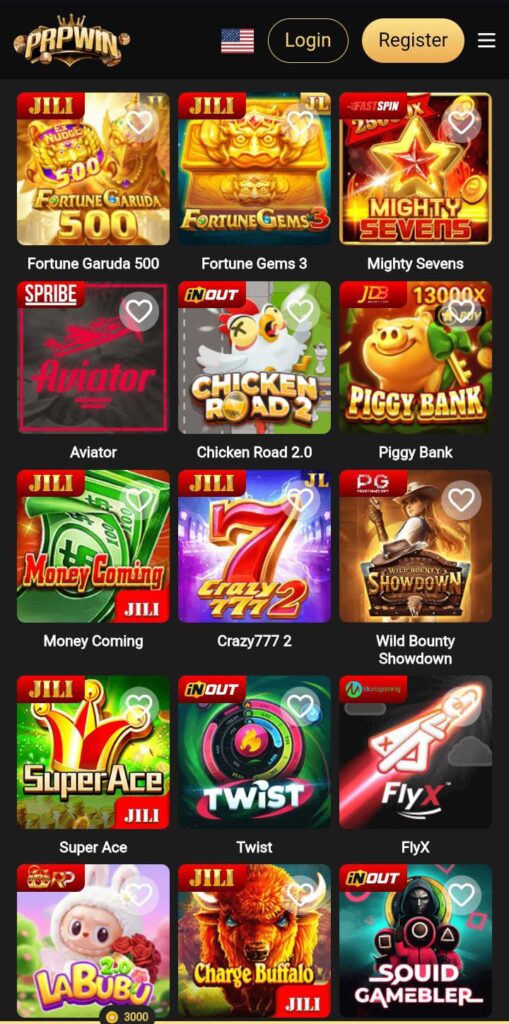Open the FlyX game
Viewport: 509px width, 1024px height.
(x=416, y=752)
